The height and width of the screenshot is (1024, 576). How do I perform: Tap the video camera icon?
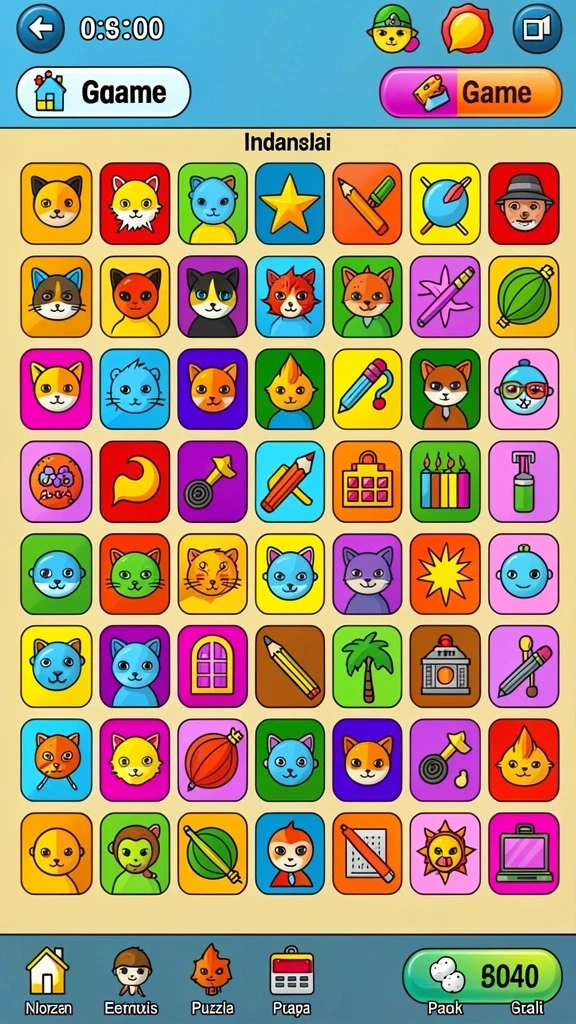coord(537,29)
